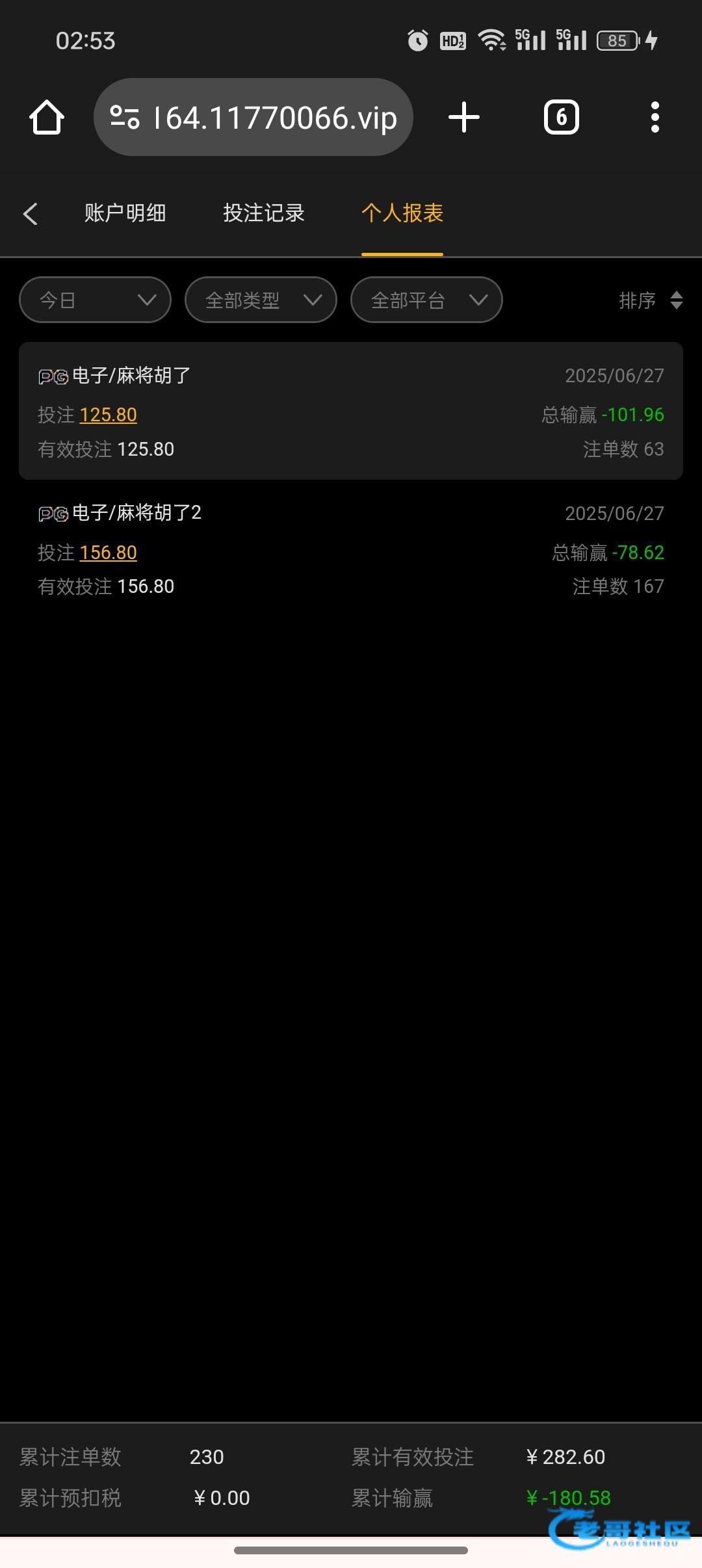Expand the 全部类型 dropdown
This screenshot has width=702, height=1568.
coord(261,300)
